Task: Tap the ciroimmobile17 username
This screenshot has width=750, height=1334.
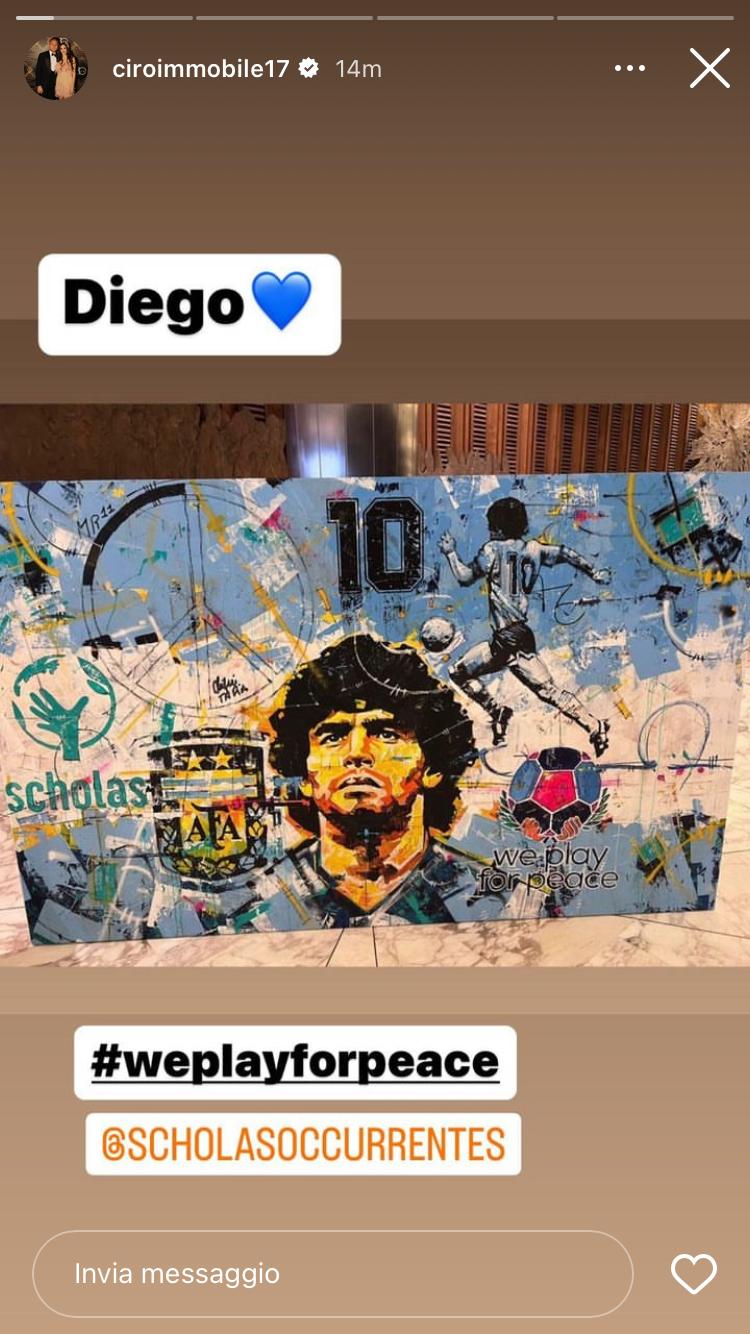Action: (200, 68)
